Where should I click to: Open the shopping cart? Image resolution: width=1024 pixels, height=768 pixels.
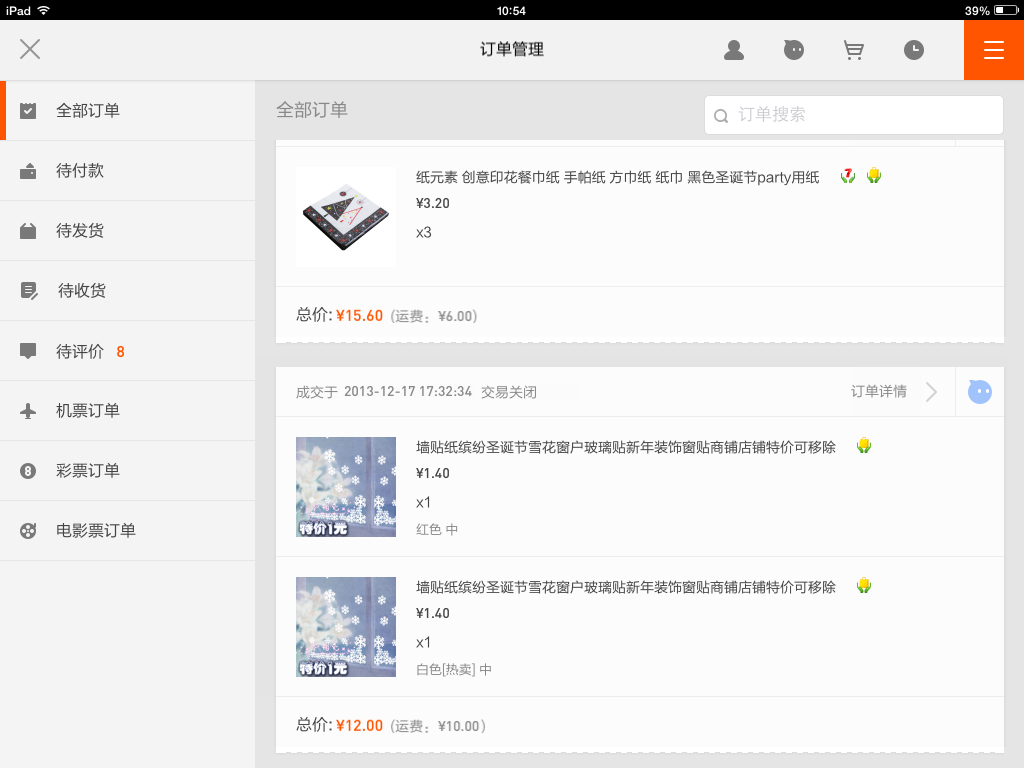(853, 50)
